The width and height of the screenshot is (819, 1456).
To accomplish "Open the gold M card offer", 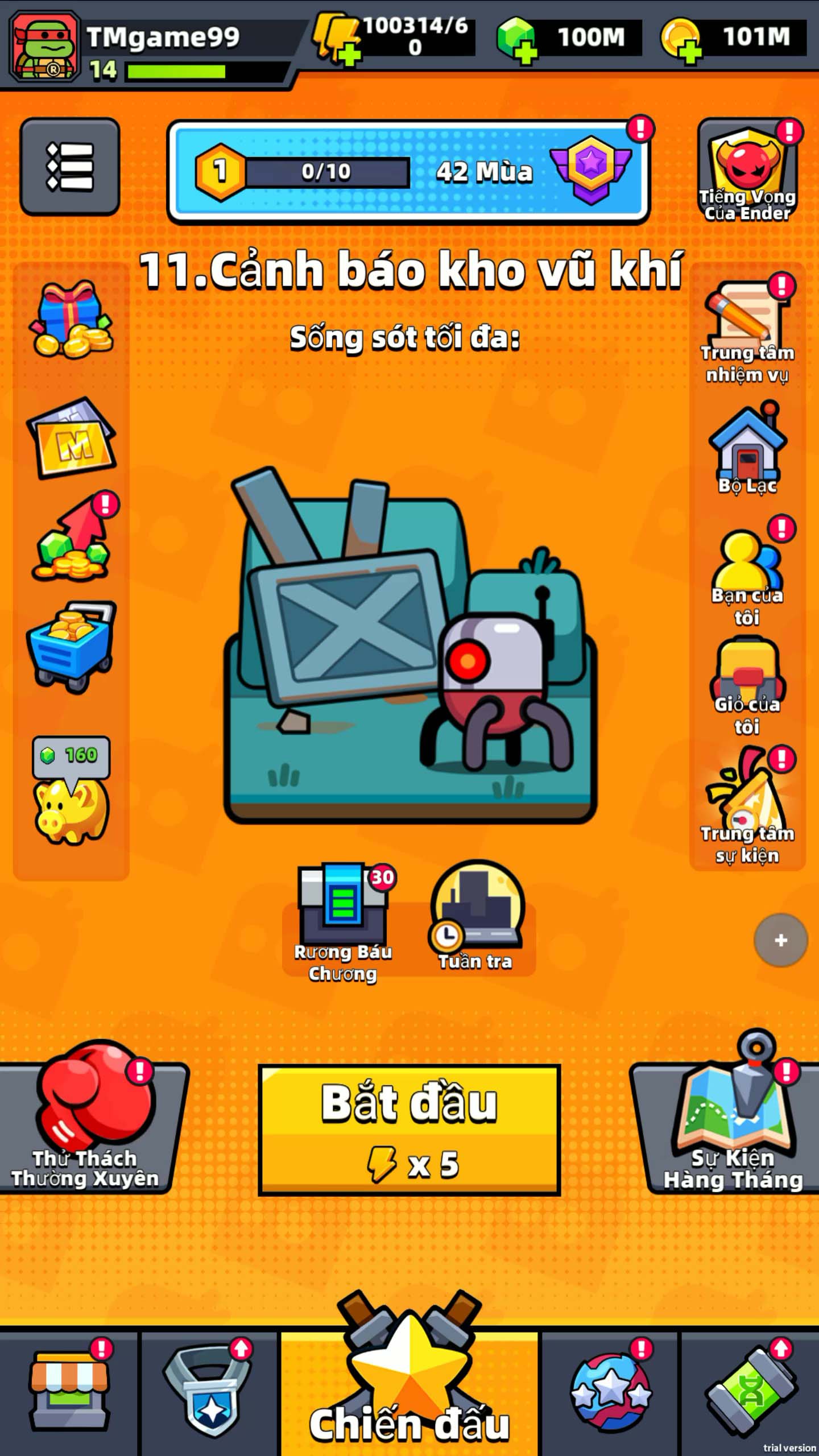I will (71, 438).
